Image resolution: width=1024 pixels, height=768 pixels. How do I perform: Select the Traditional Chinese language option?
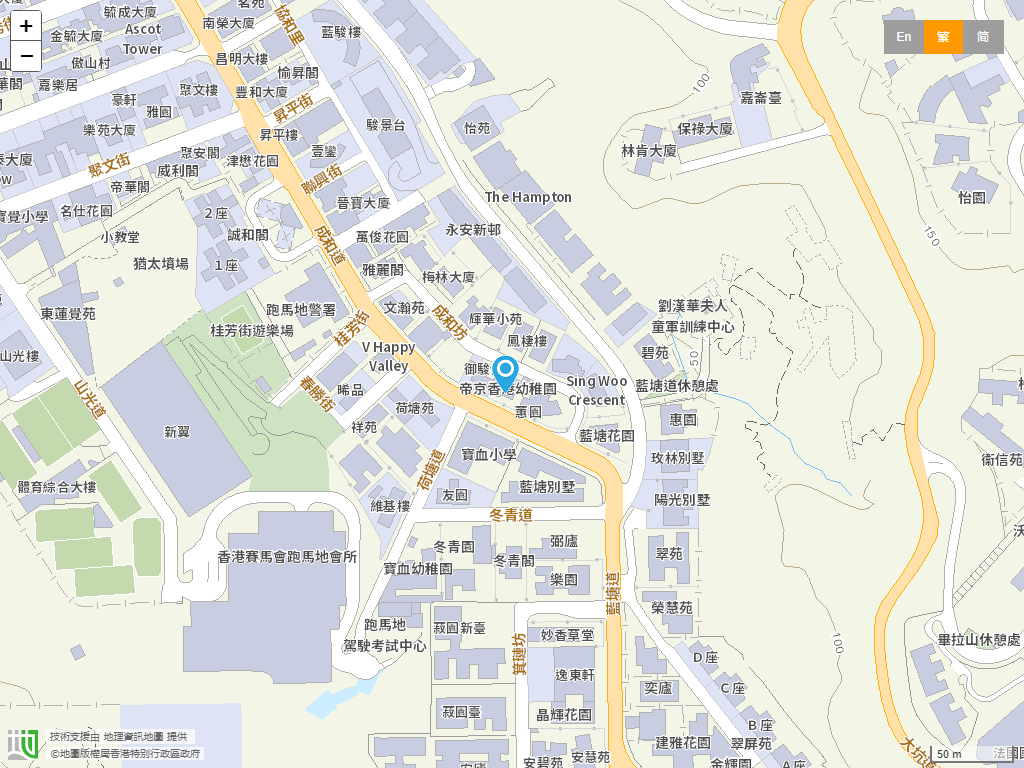point(943,37)
